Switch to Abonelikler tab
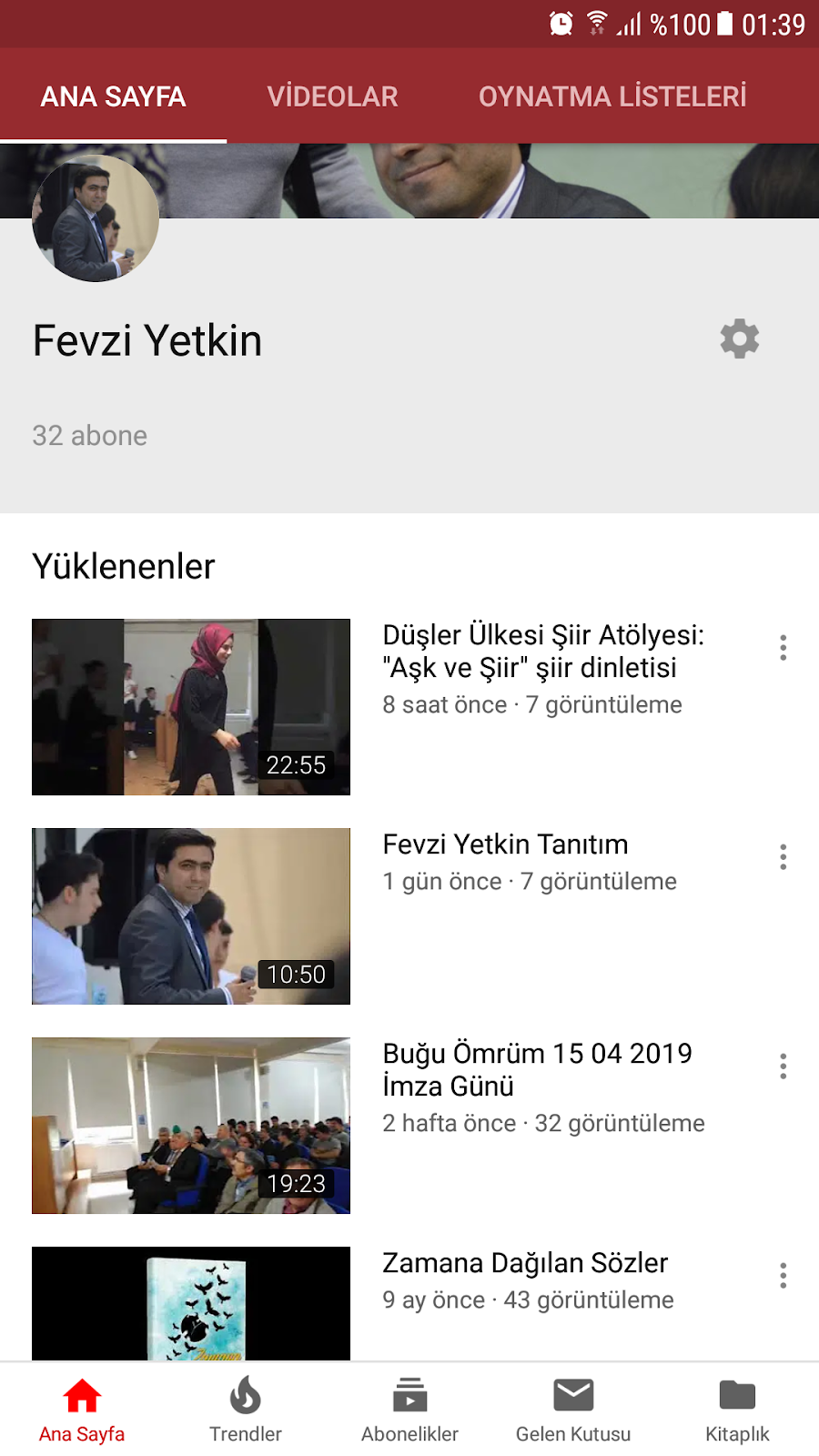819x1456 pixels. point(409,1409)
